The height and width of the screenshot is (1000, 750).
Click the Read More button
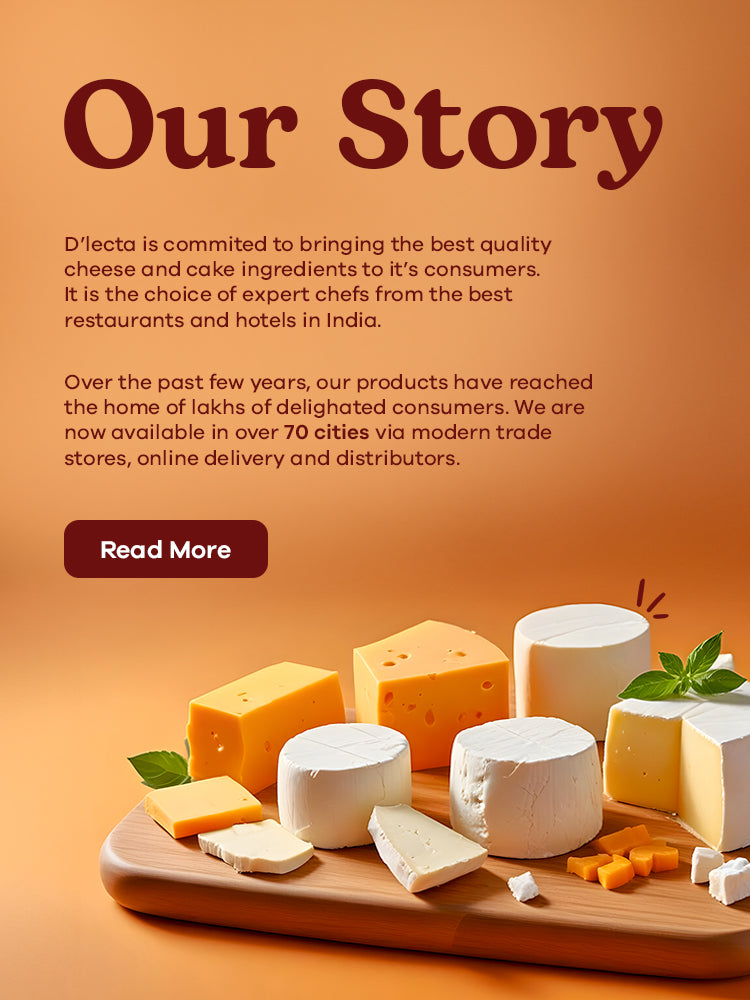pos(166,549)
